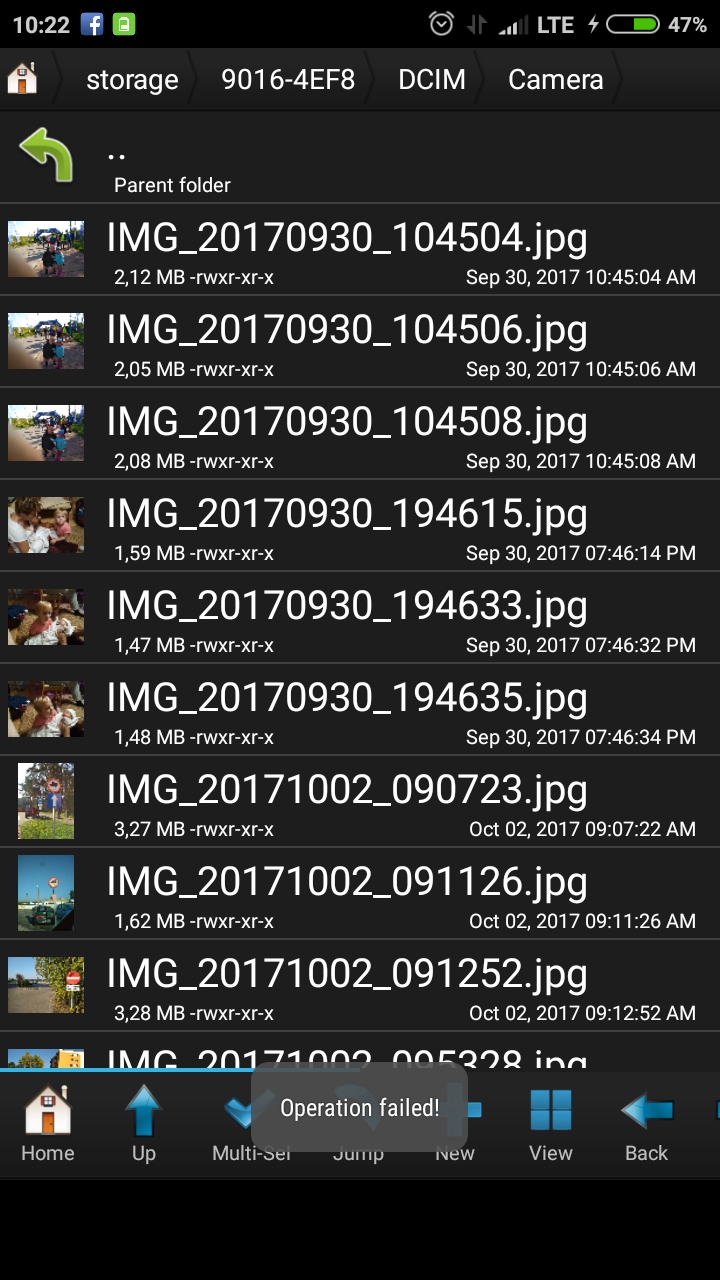Go to the Parent folder row
Screen dimensions: 720x1280
tap(360, 157)
